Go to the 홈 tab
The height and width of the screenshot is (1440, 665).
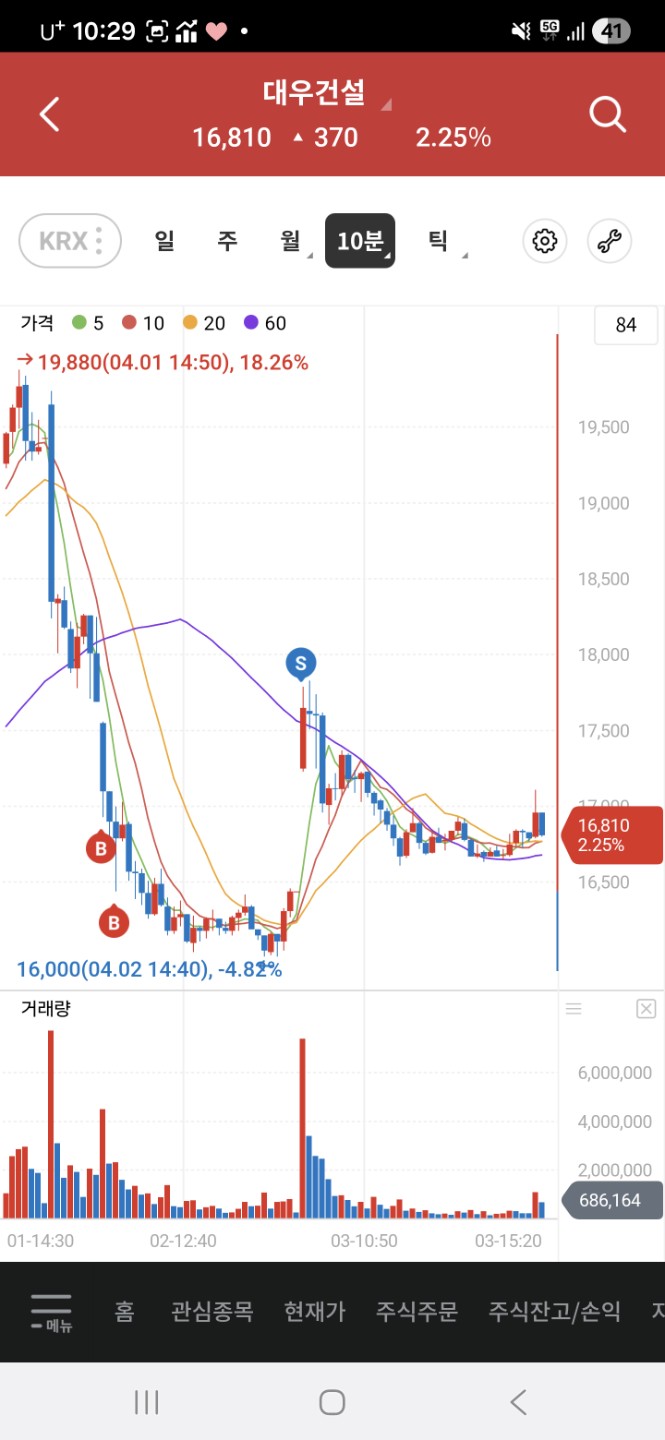(124, 1312)
